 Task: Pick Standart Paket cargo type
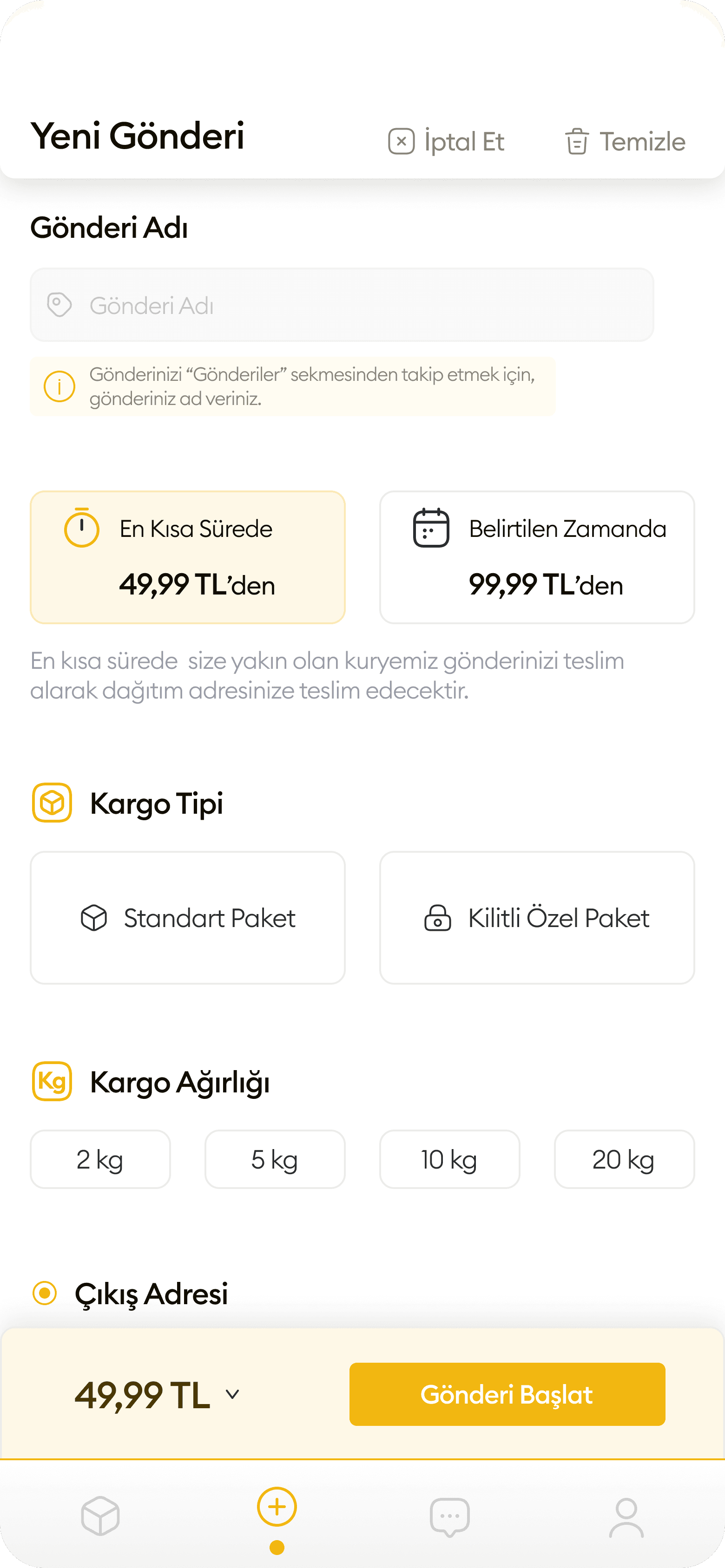coord(188,917)
